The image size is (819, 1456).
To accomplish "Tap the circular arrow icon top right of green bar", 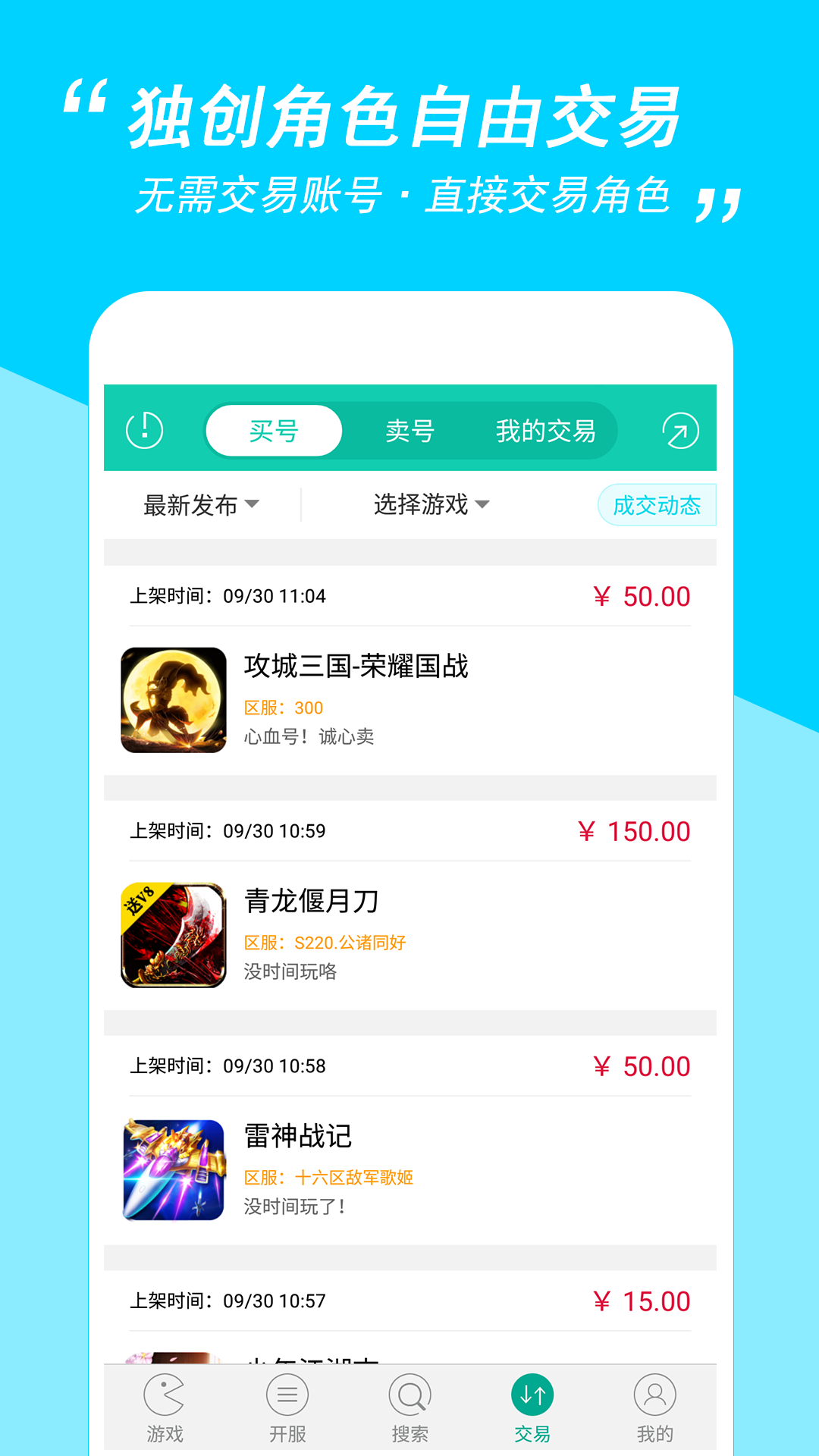I will pyautogui.click(x=680, y=429).
